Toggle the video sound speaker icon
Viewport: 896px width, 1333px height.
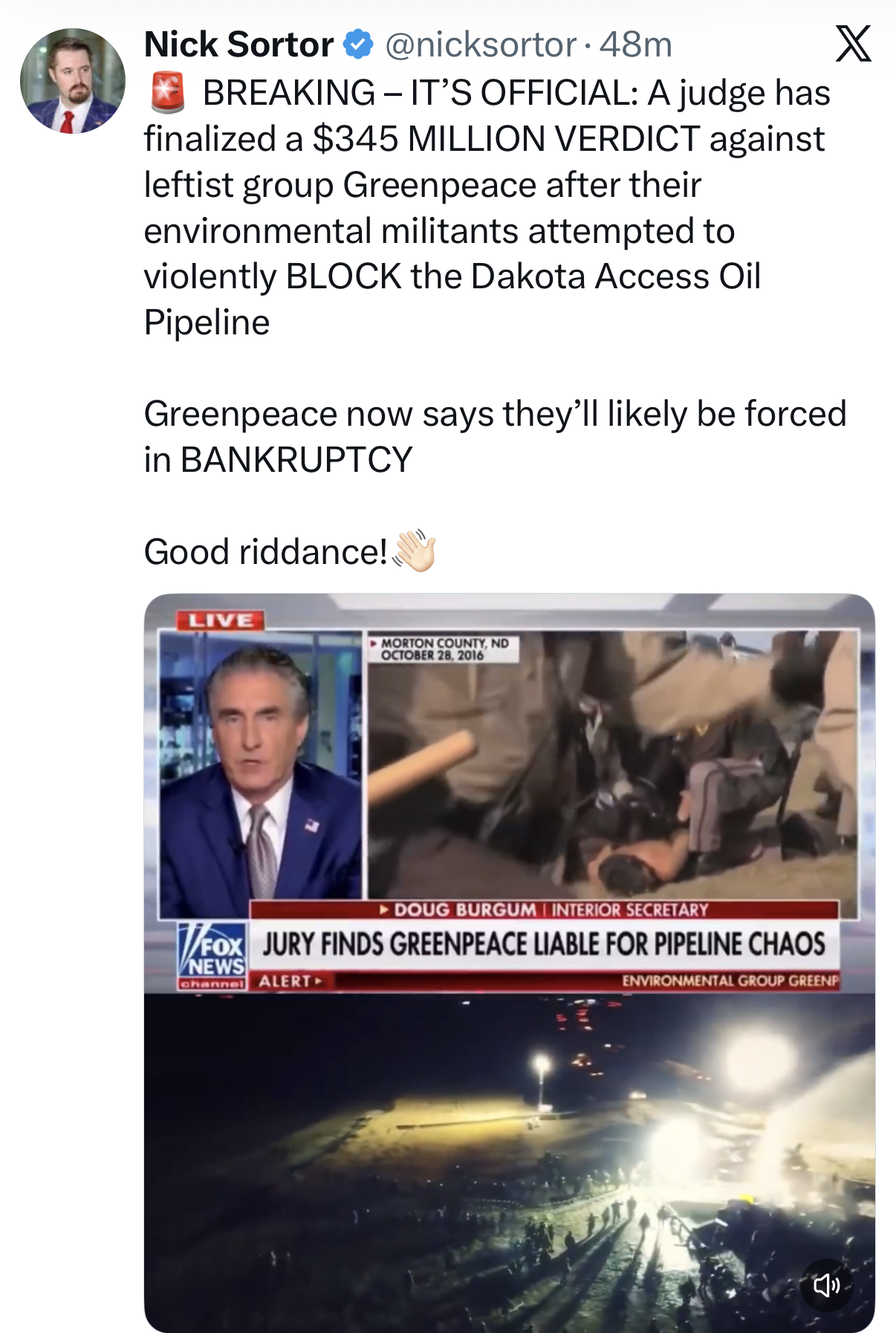click(825, 1285)
